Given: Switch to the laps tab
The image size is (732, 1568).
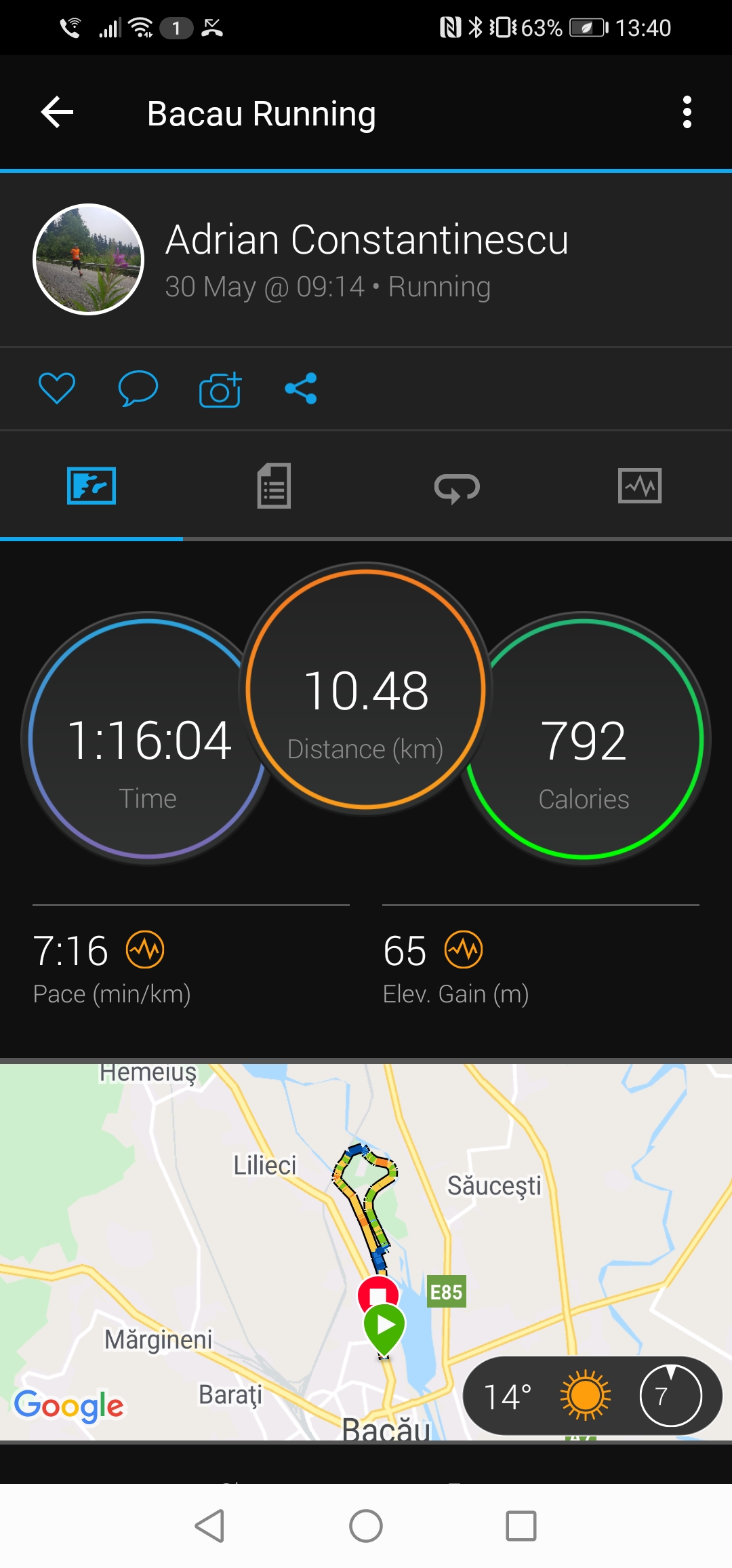Looking at the screenshot, I should pos(457,487).
